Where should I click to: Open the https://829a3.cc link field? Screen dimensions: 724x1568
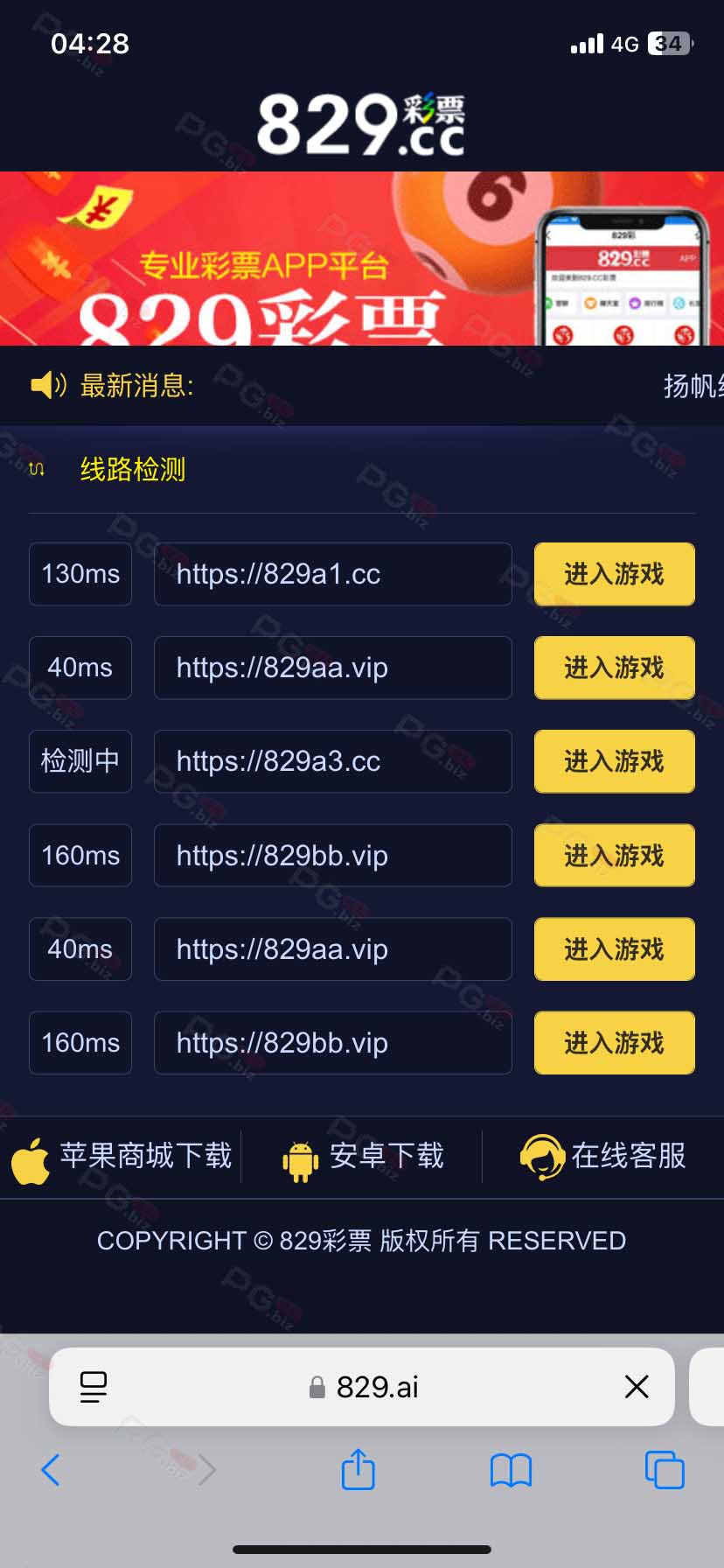(x=333, y=761)
